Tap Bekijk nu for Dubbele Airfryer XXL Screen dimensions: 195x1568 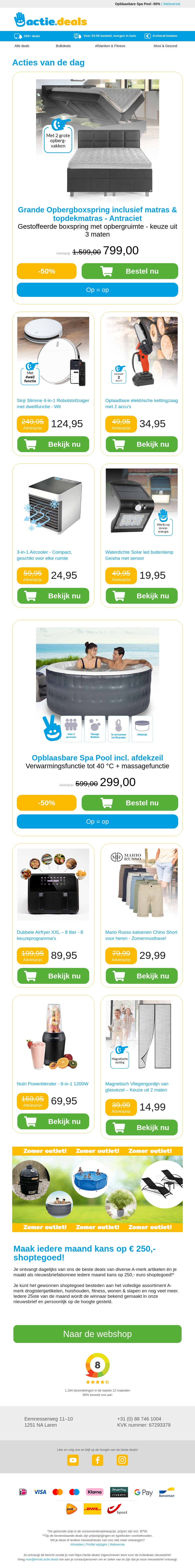coord(53,976)
